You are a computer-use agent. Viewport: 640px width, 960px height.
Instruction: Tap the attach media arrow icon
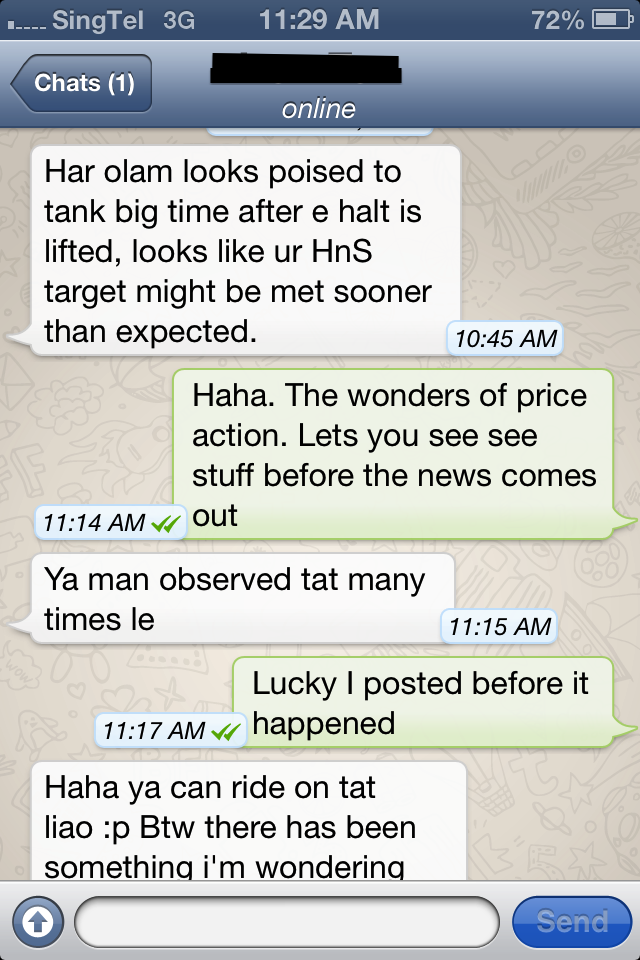click(x=37, y=921)
